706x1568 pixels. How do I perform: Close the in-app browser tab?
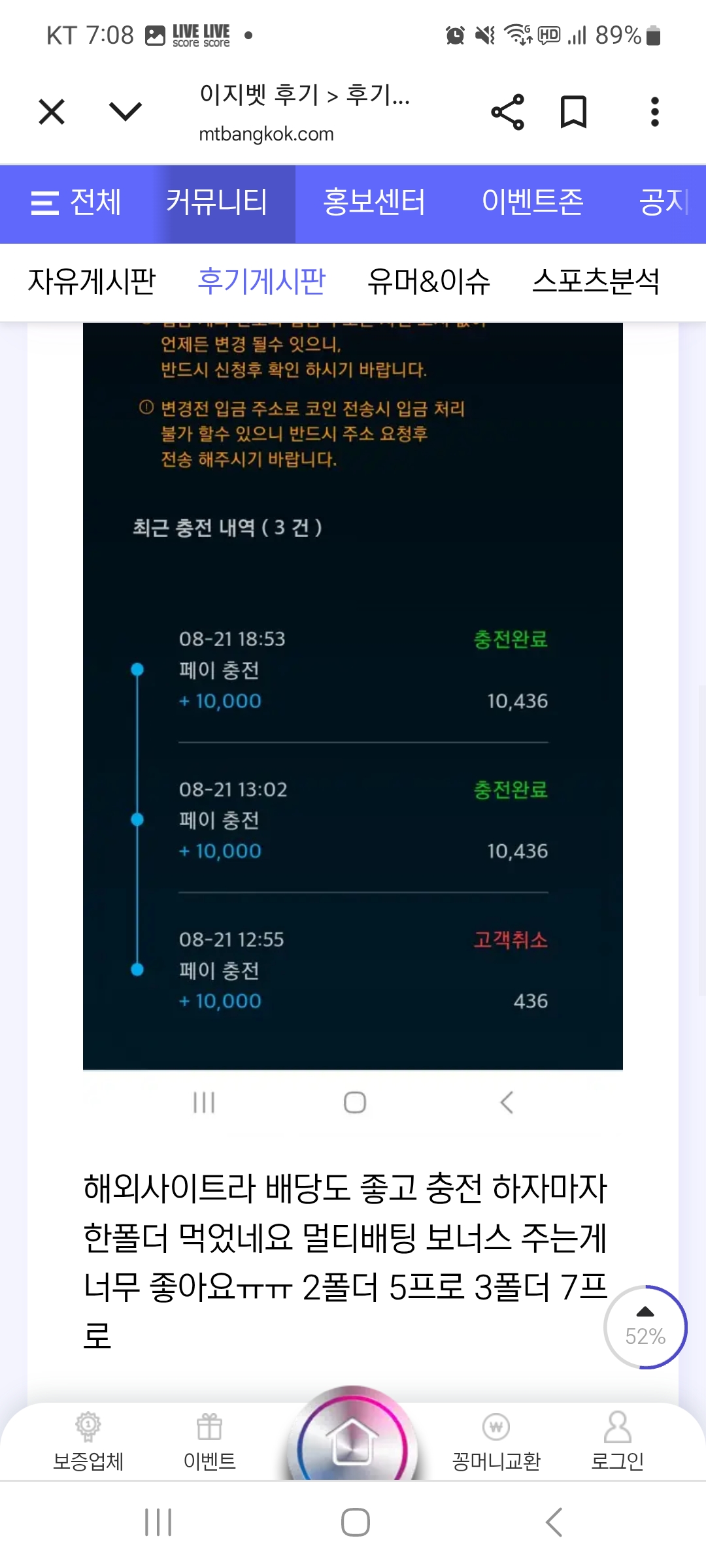coord(52,112)
